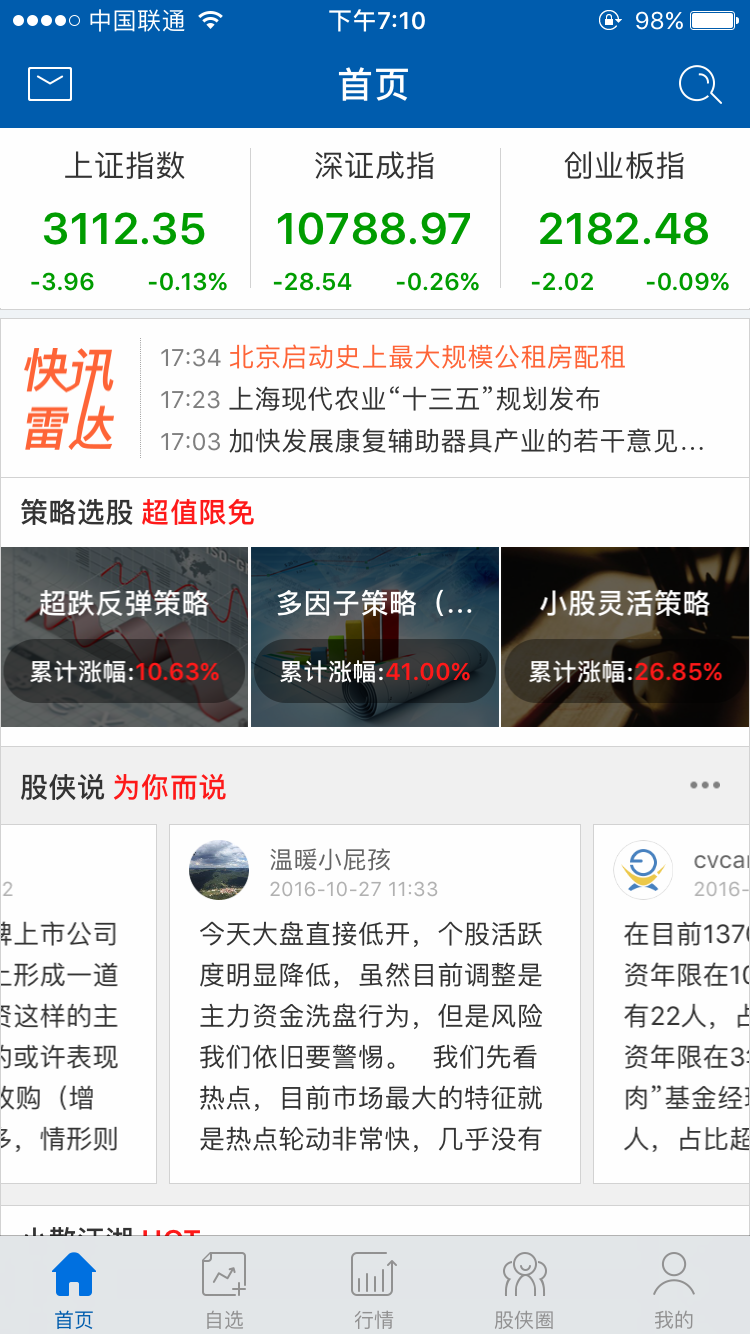Select the 小股灵活策略 strategy card
Image resolution: width=750 pixels, height=1334 pixels.
(x=625, y=636)
